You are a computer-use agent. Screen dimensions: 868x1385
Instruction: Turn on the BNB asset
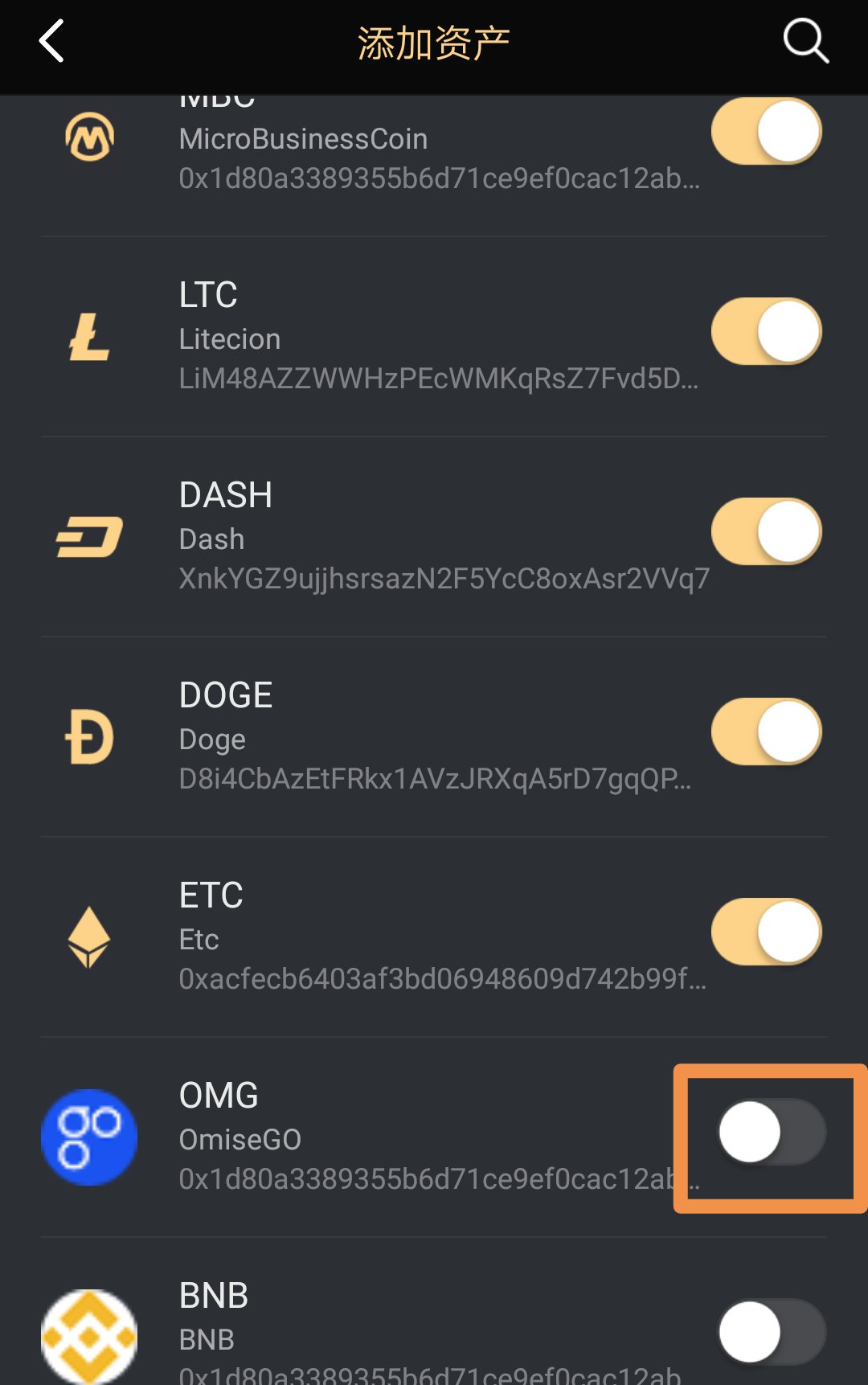(x=772, y=1332)
